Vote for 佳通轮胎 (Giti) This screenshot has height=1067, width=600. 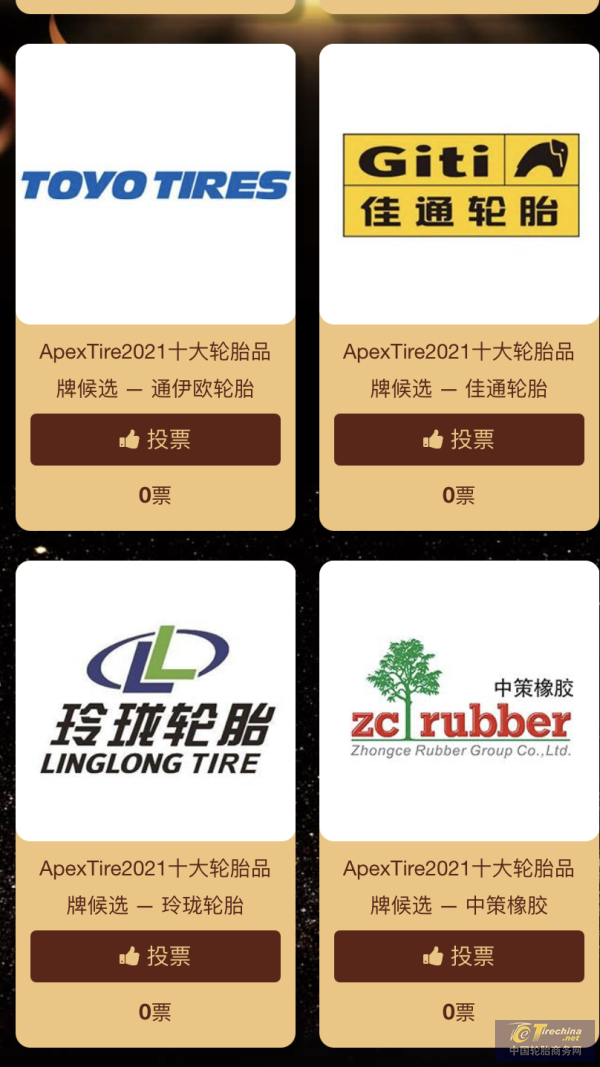coord(459,440)
